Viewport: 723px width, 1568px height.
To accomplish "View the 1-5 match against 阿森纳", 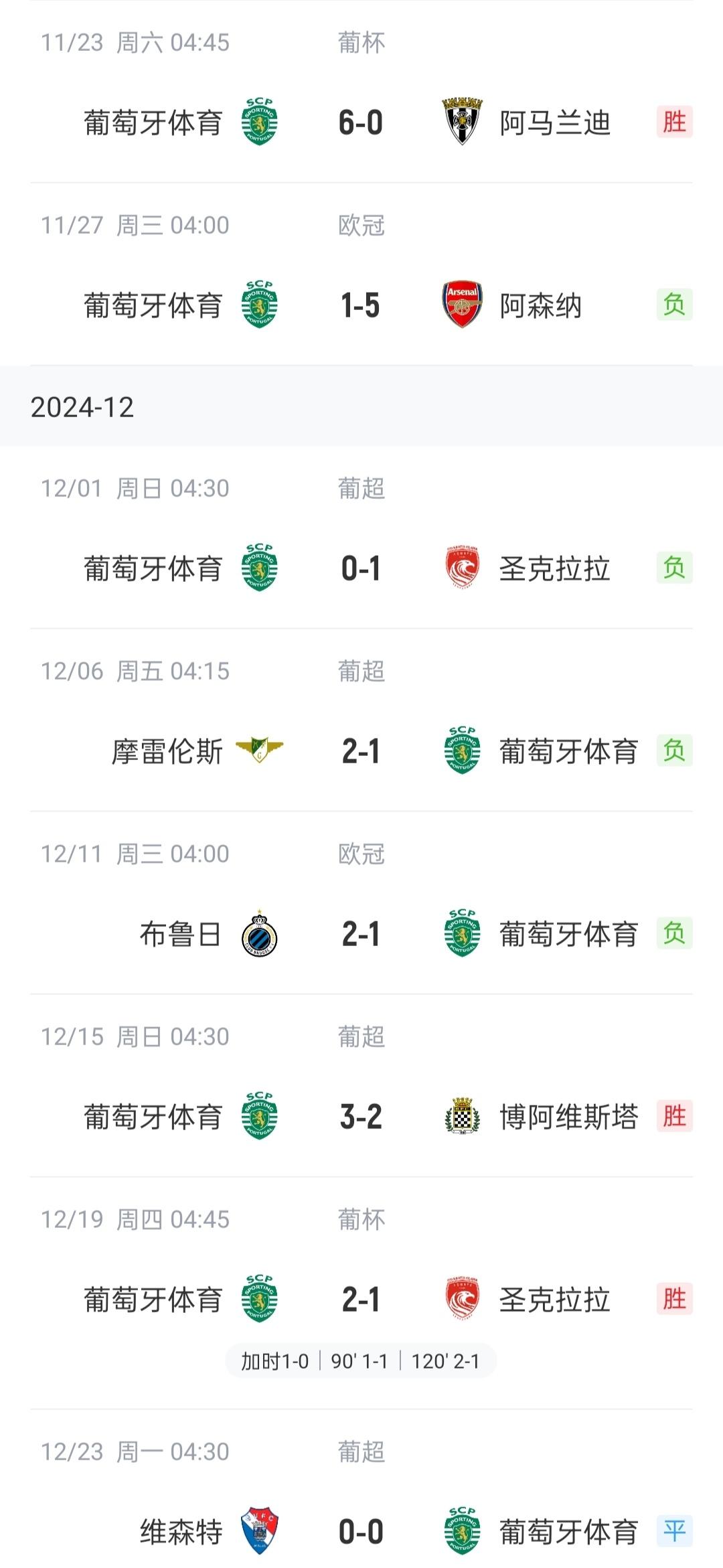I will (x=361, y=305).
